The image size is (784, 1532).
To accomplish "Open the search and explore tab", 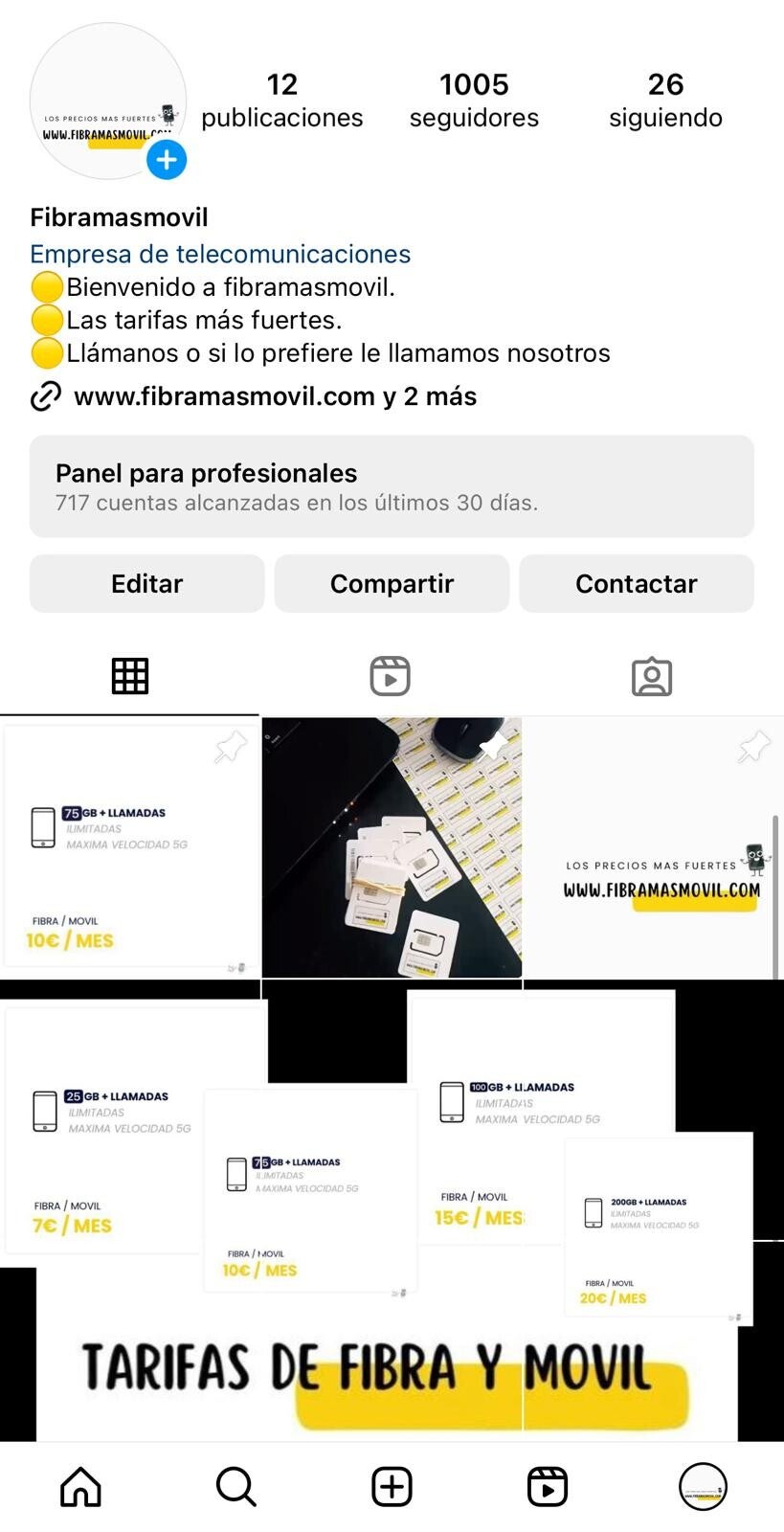I will coord(235,1487).
